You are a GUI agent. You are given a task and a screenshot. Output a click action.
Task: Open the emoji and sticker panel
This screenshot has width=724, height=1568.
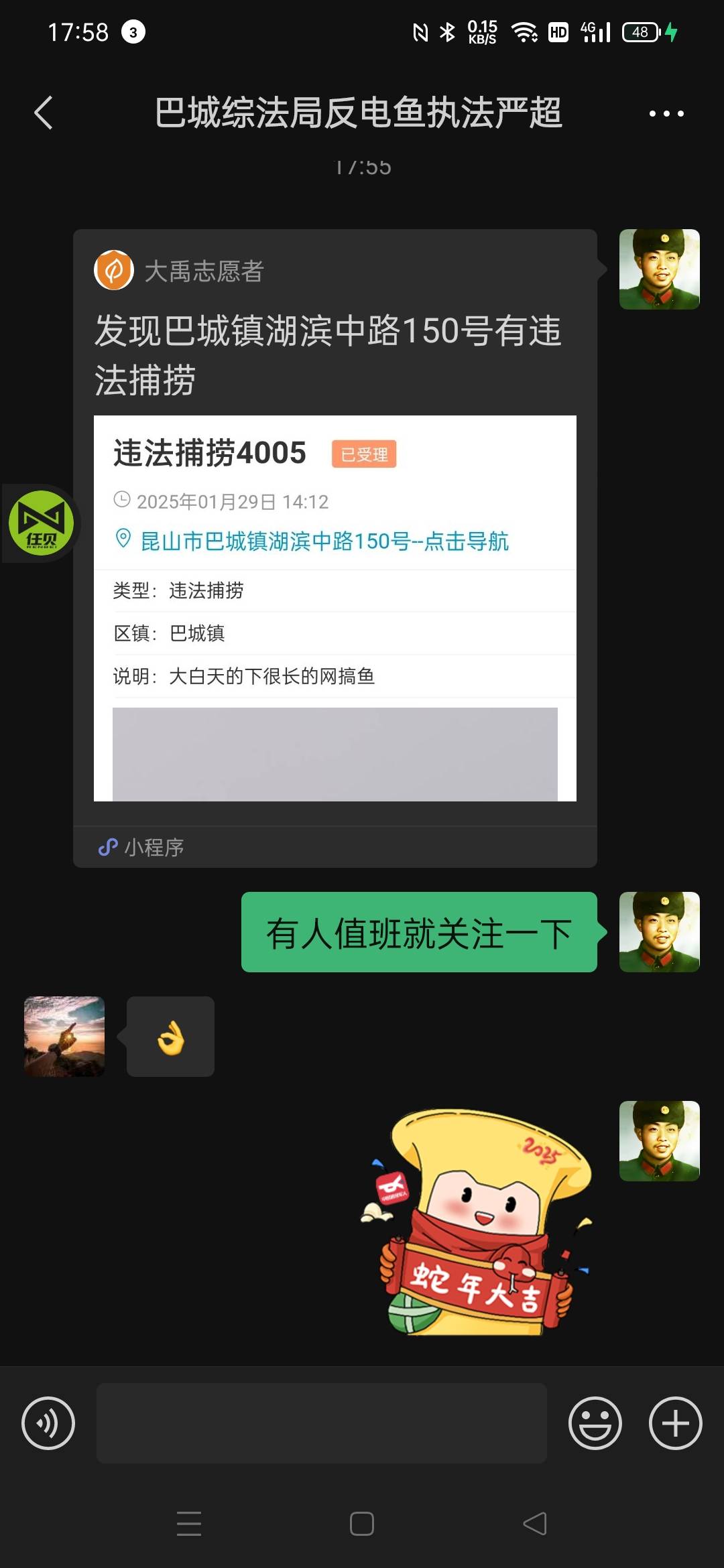[x=595, y=1423]
